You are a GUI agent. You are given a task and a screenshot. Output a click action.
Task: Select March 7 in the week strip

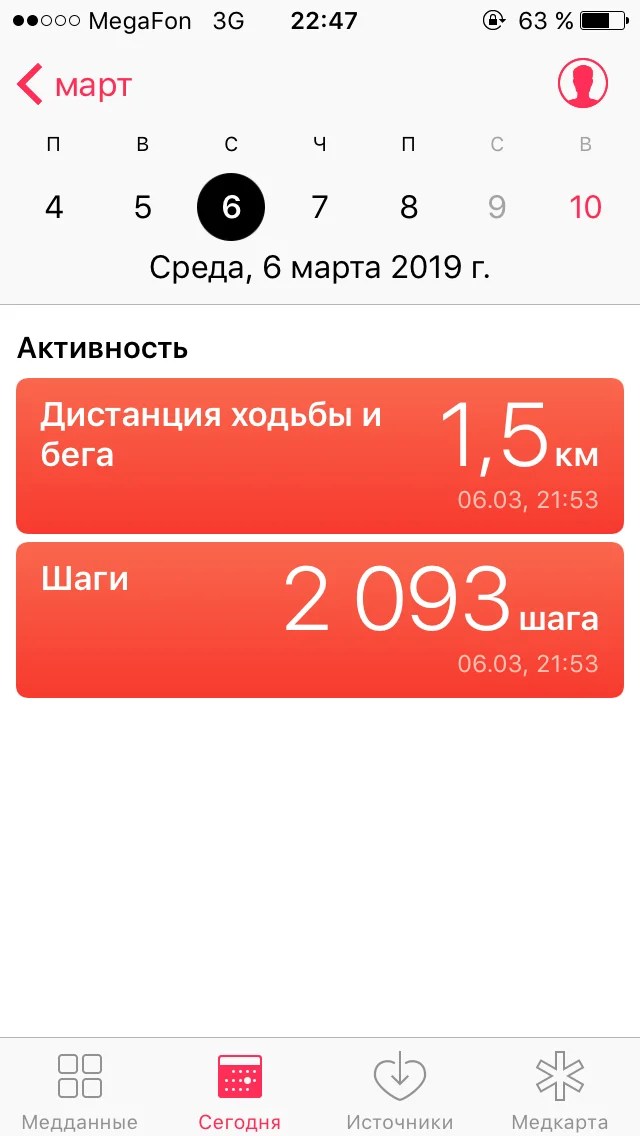click(x=320, y=207)
